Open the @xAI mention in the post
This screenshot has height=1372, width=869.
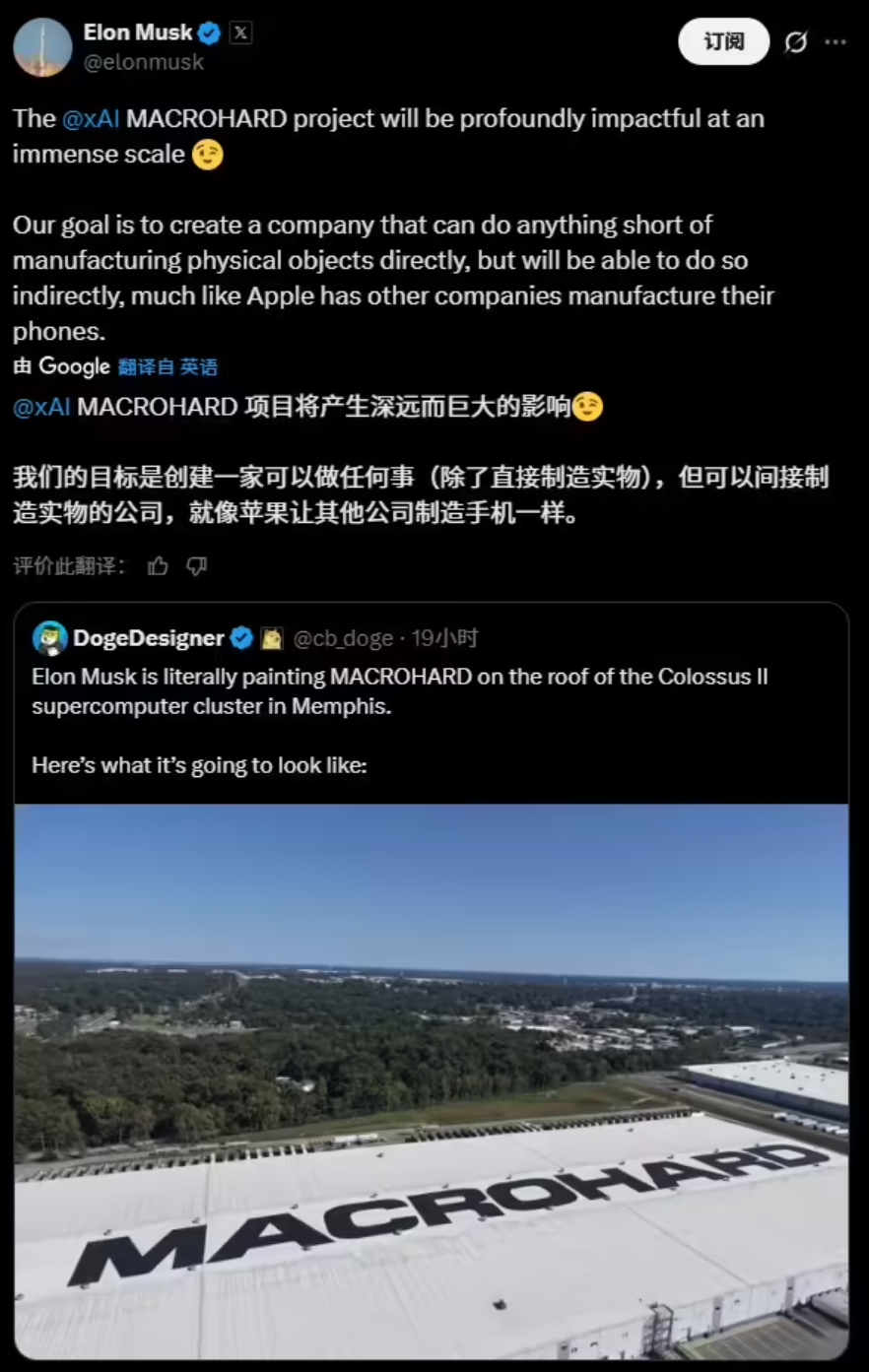[x=91, y=119]
